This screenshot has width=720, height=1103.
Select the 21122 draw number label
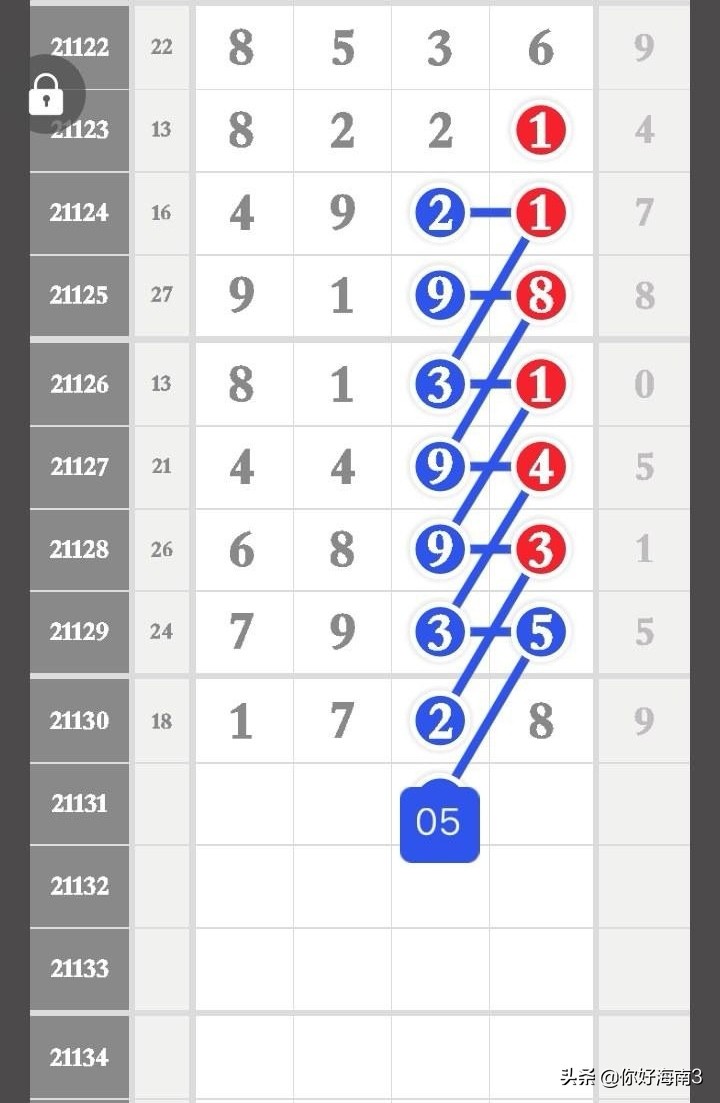pyautogui.click(x=79, y=47)
